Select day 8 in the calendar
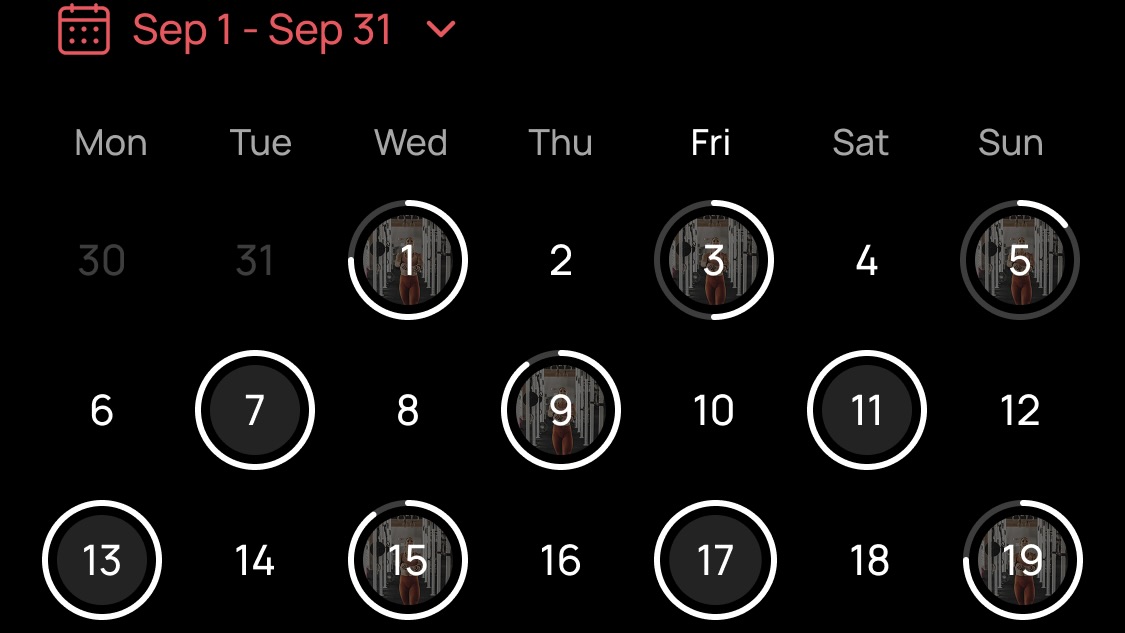1125x633 pixels. click(408, 410)
